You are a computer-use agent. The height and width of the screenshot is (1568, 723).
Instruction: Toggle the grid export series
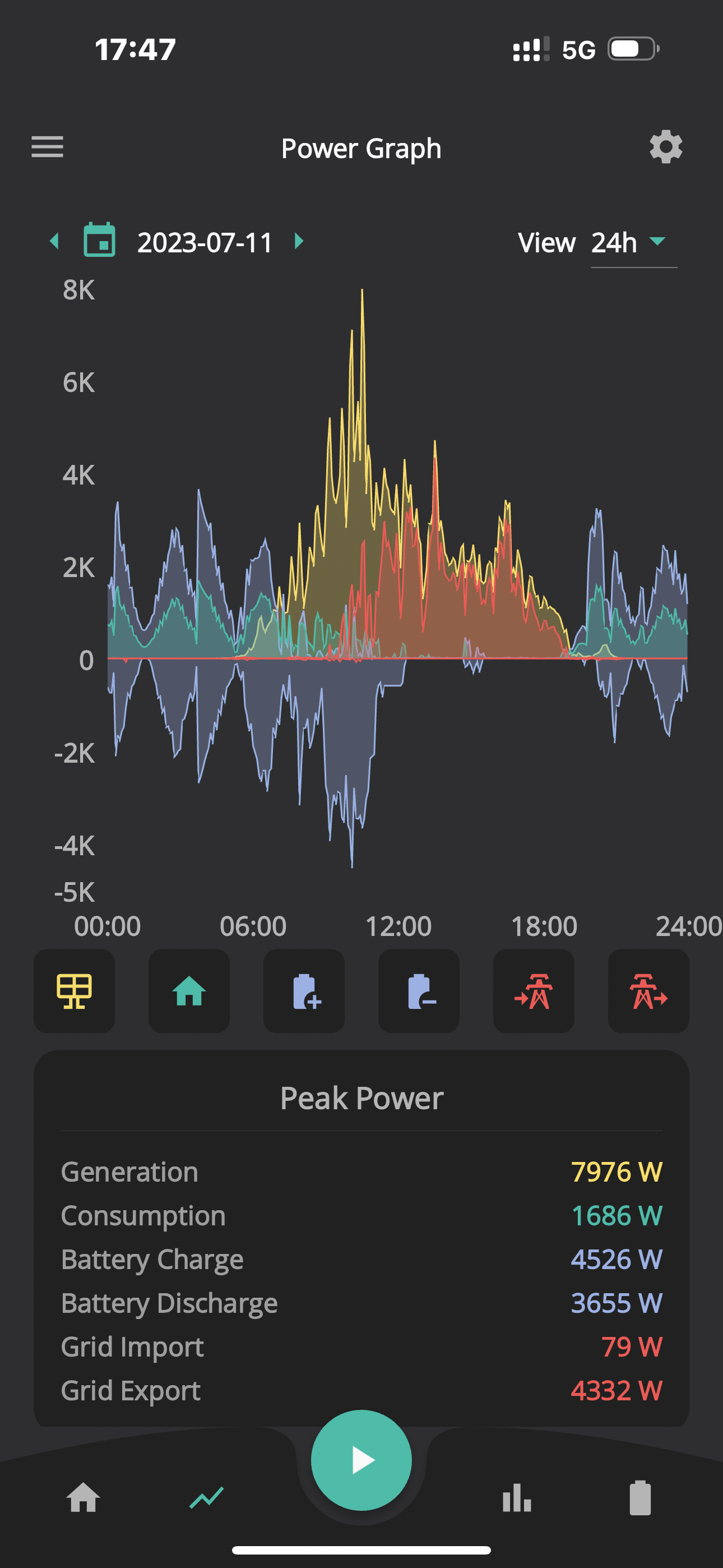pos(649,990)
